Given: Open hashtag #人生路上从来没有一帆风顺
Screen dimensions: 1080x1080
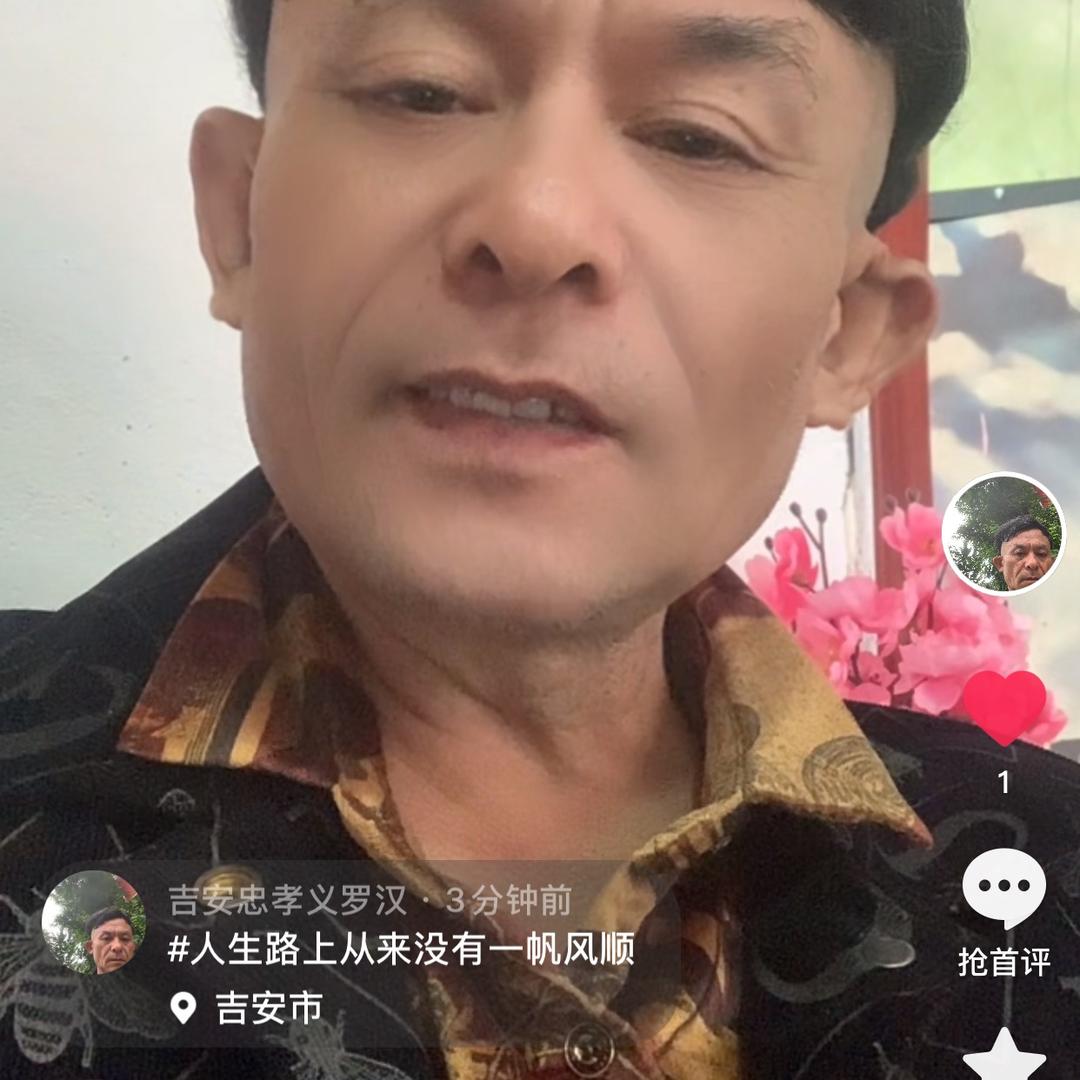Looking at the screenshot, I should pyautogui.click(x=401, y=949).
